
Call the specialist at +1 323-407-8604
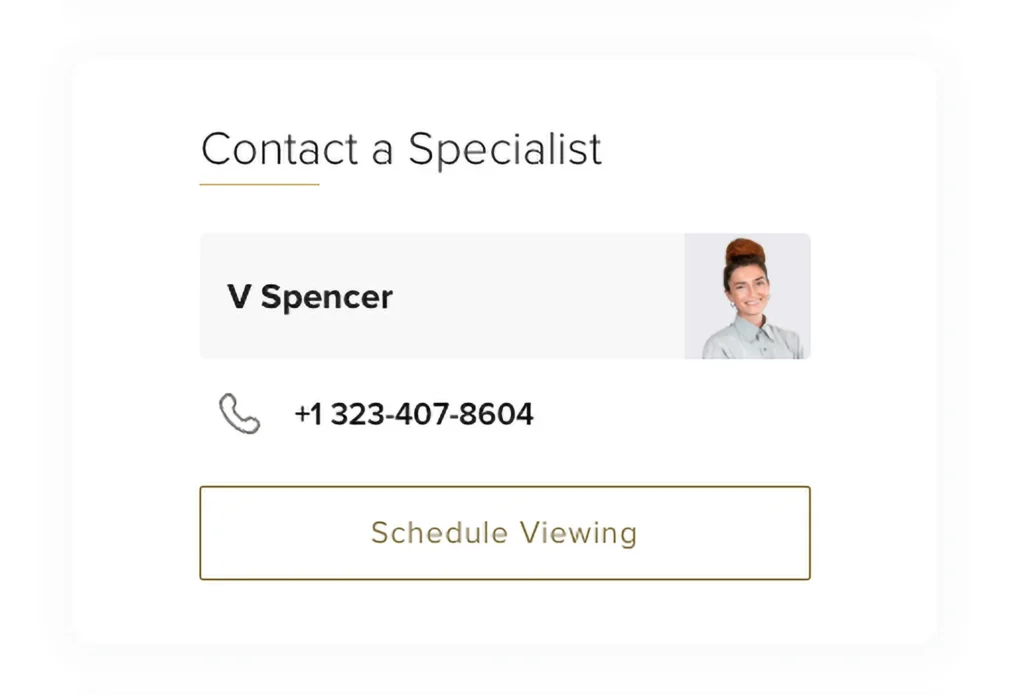pyautogui.click(x=413, y=414)
